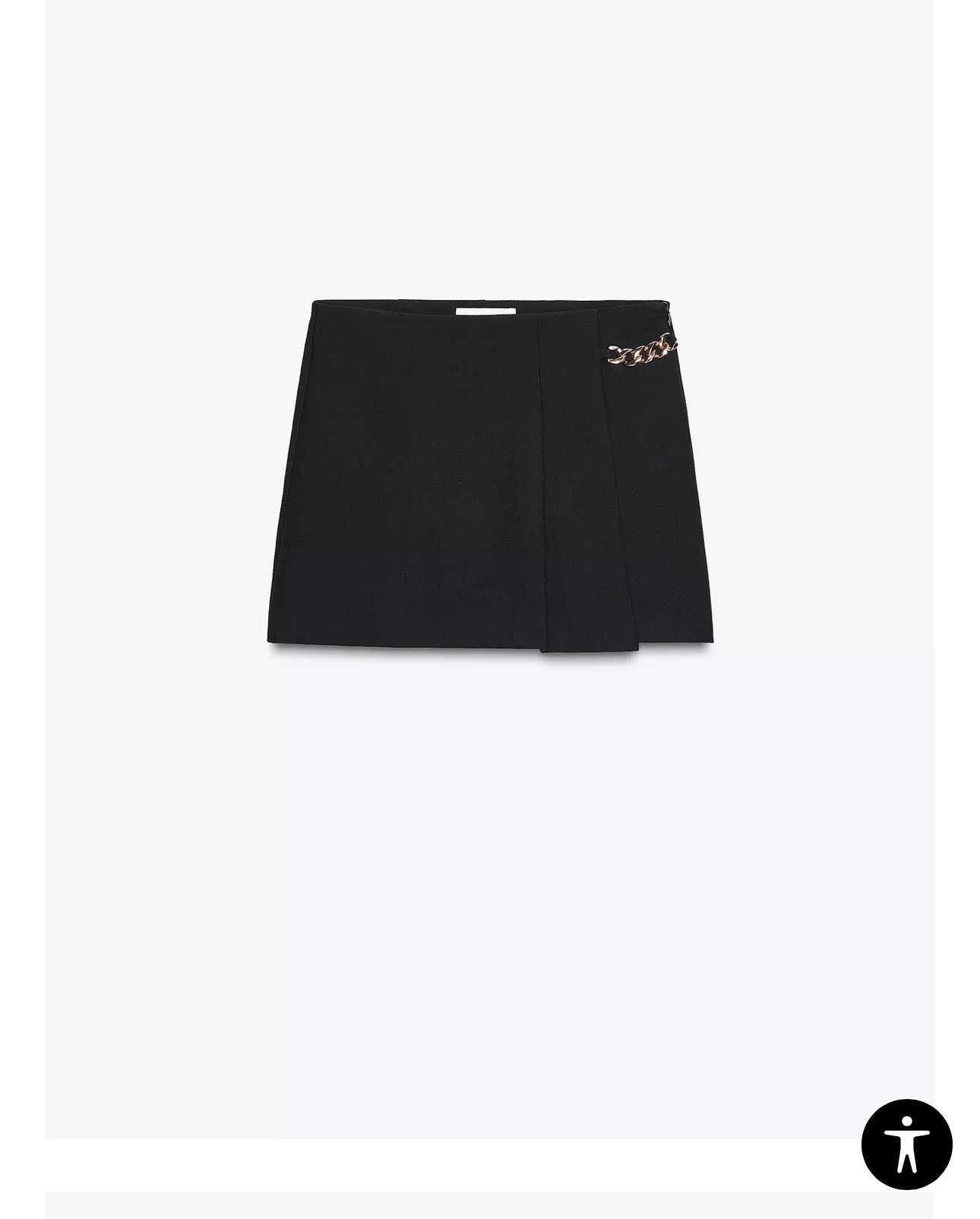Open the accessibility options widget

906,1144
